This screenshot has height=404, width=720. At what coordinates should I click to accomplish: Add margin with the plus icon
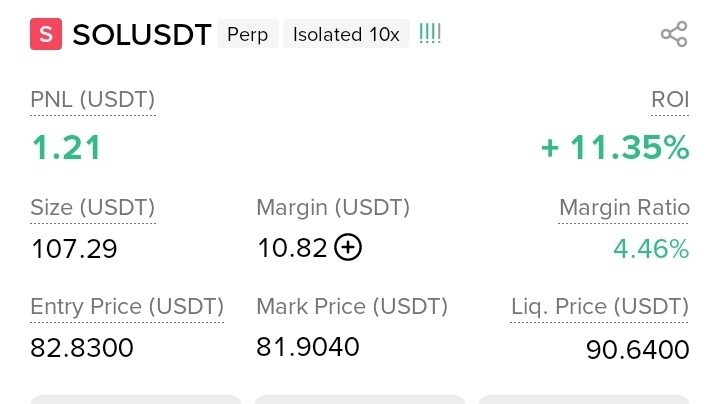click(347, 248)
